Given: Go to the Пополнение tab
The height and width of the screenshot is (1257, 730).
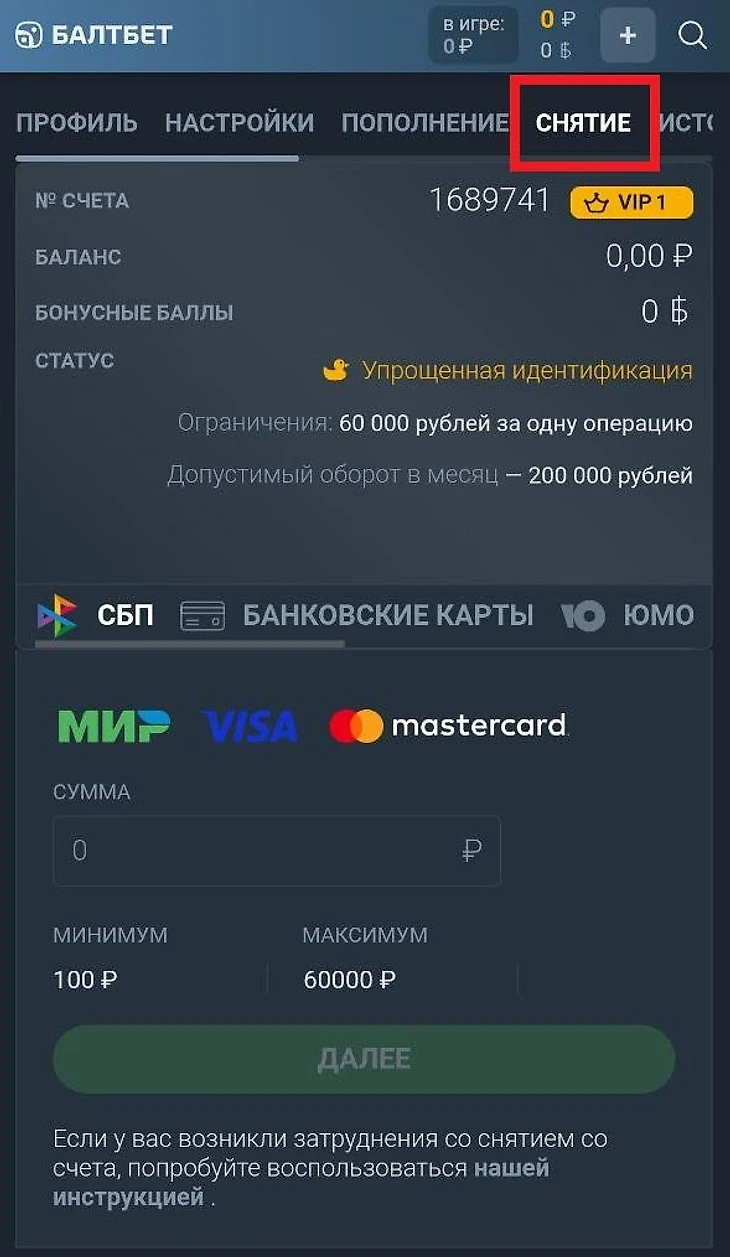Looking at the screenshot, I should 425,123.
